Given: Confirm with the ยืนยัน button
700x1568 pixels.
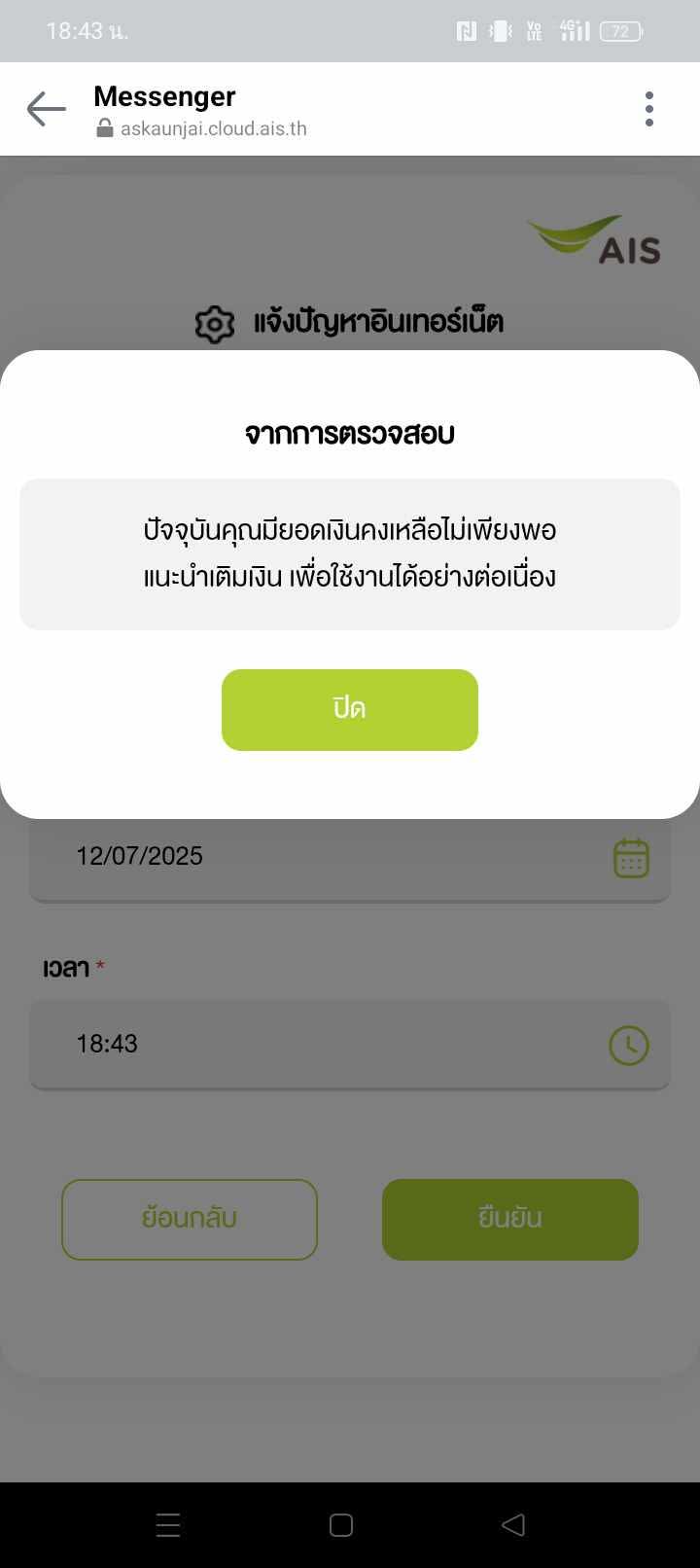Looking at the screenshot, I should click(510, 1219).
